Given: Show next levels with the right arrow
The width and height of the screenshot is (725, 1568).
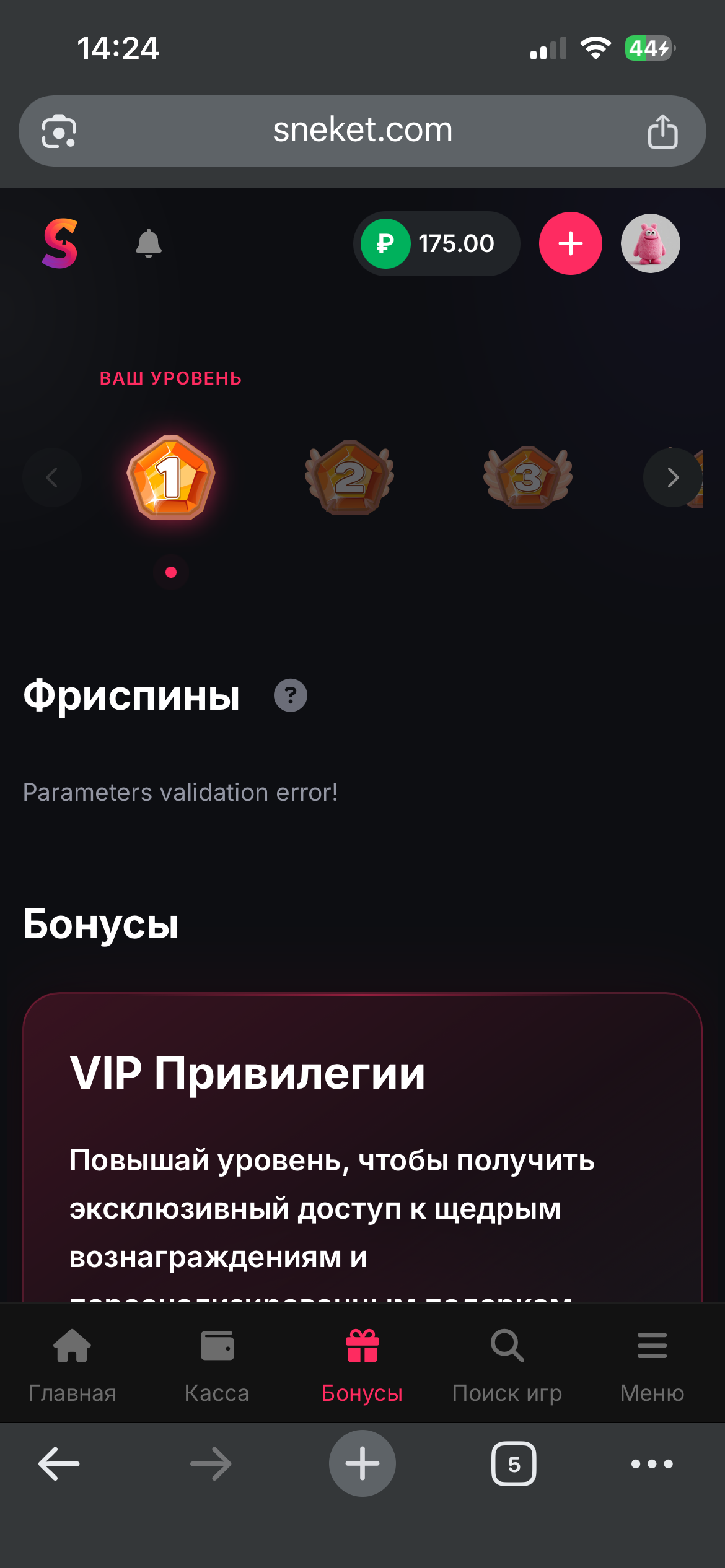Looking at the screenshot, I should click(x=672, y=477).
